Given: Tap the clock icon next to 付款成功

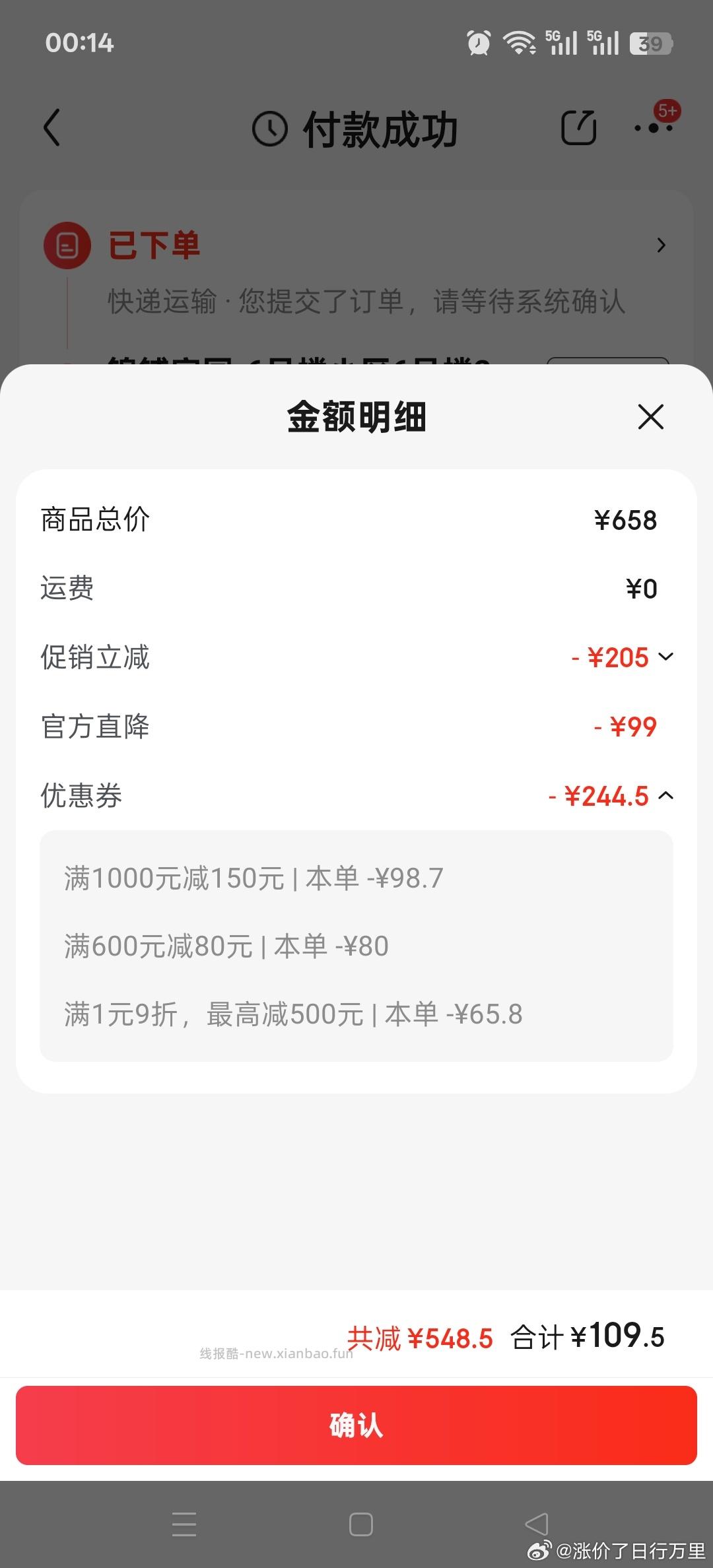Looking at the screenshot, I should [x=270, y=128].
